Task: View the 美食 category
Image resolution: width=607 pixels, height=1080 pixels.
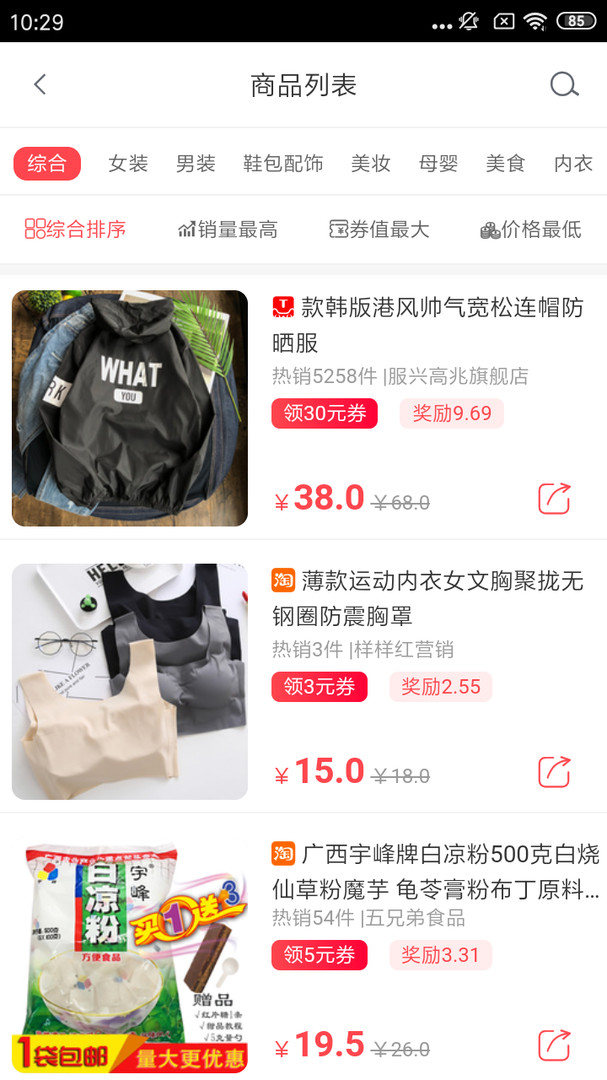Action: pyautogui.click(x=505, y=163)
